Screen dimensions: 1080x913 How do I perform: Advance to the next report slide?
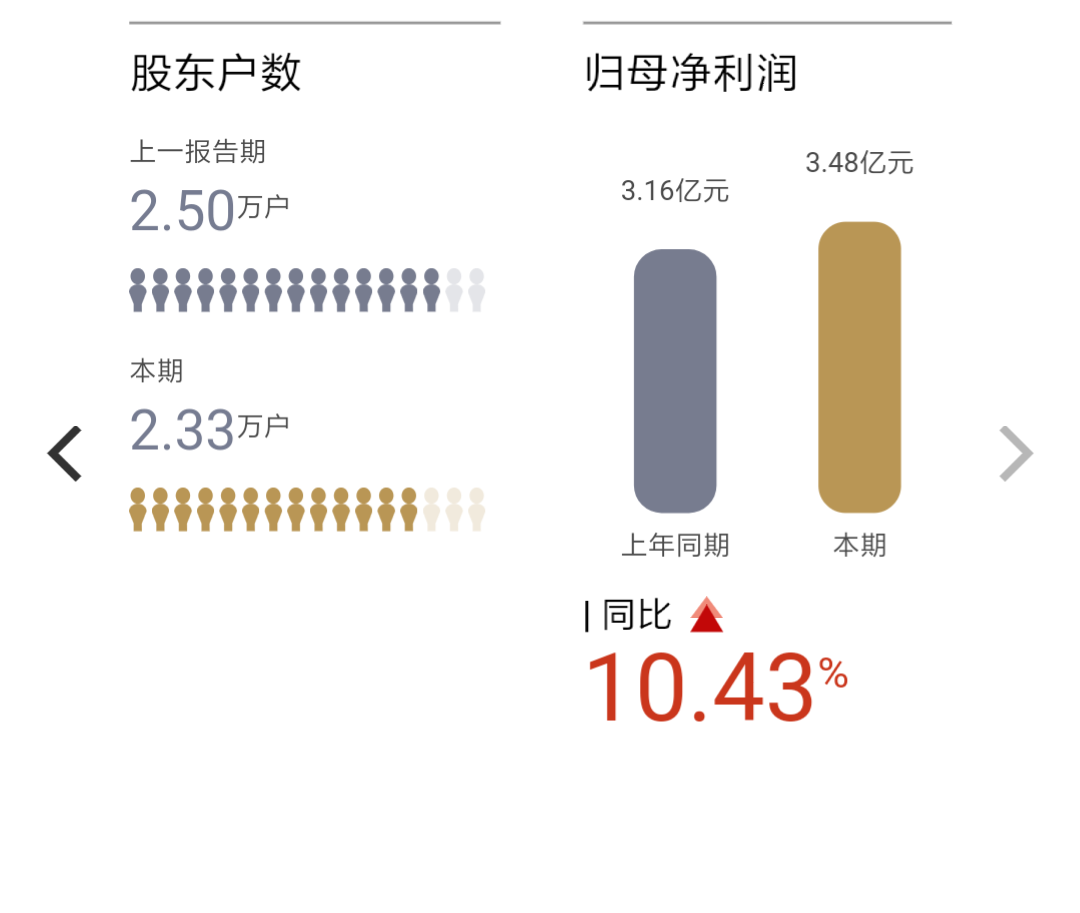click(x=1015, y=453)
